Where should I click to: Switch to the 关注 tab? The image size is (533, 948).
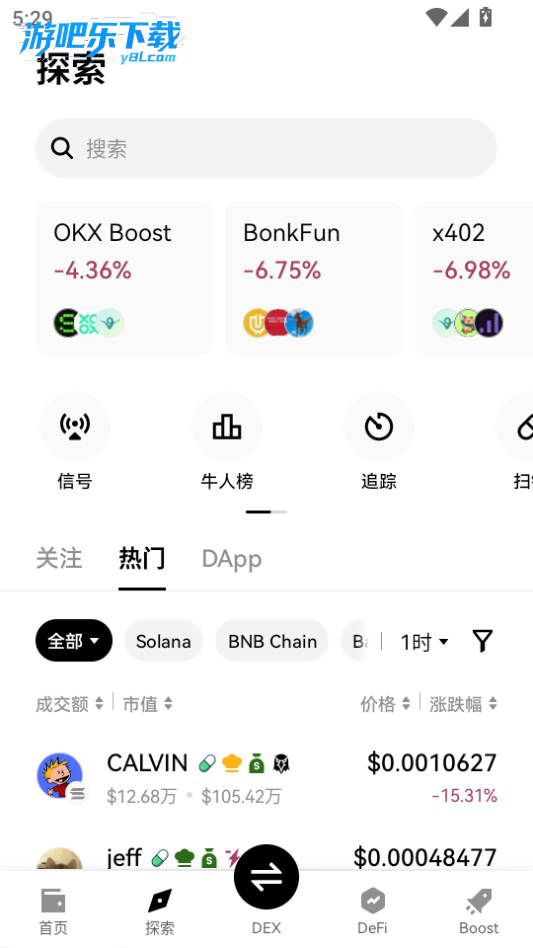(59, 559)
